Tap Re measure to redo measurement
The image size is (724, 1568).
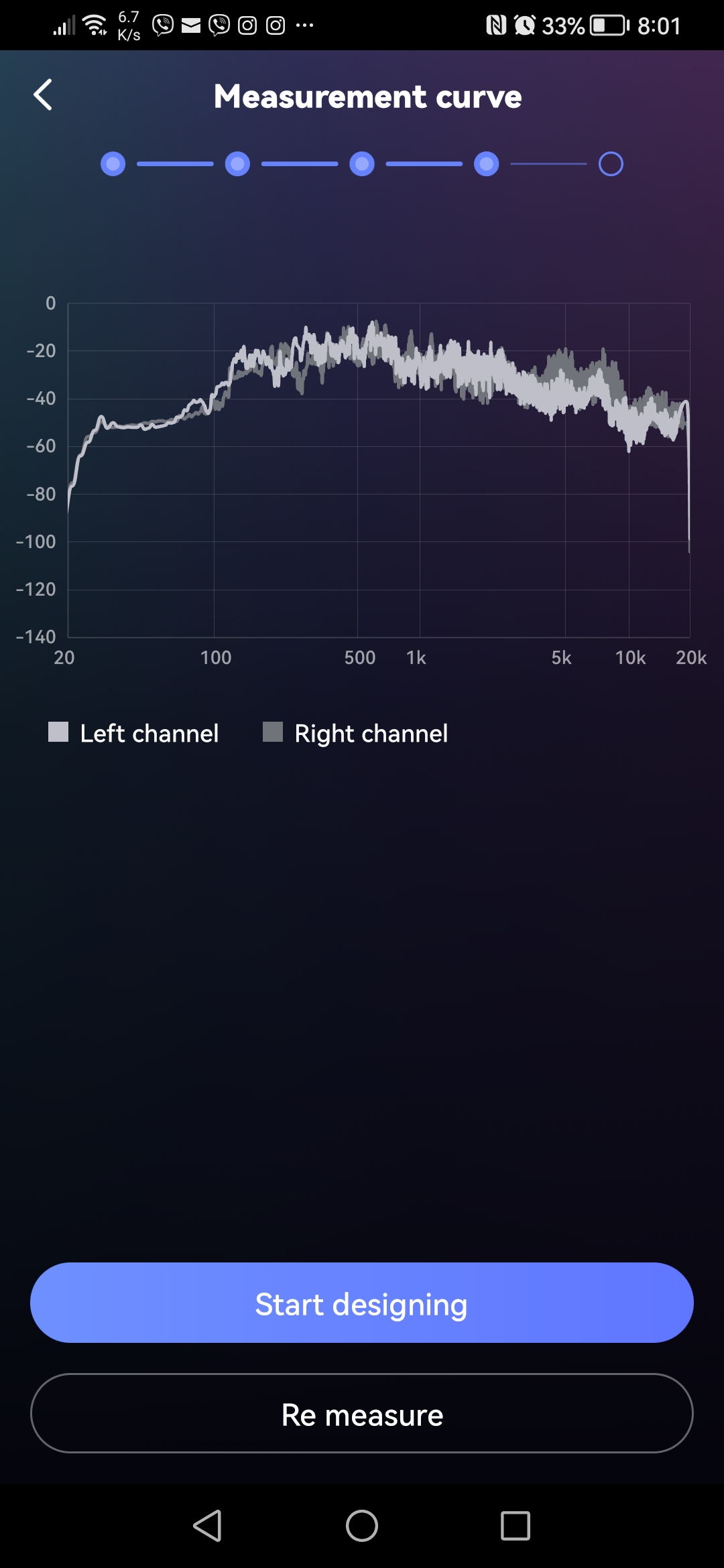pyautogui.click(x=362, y=1414)
